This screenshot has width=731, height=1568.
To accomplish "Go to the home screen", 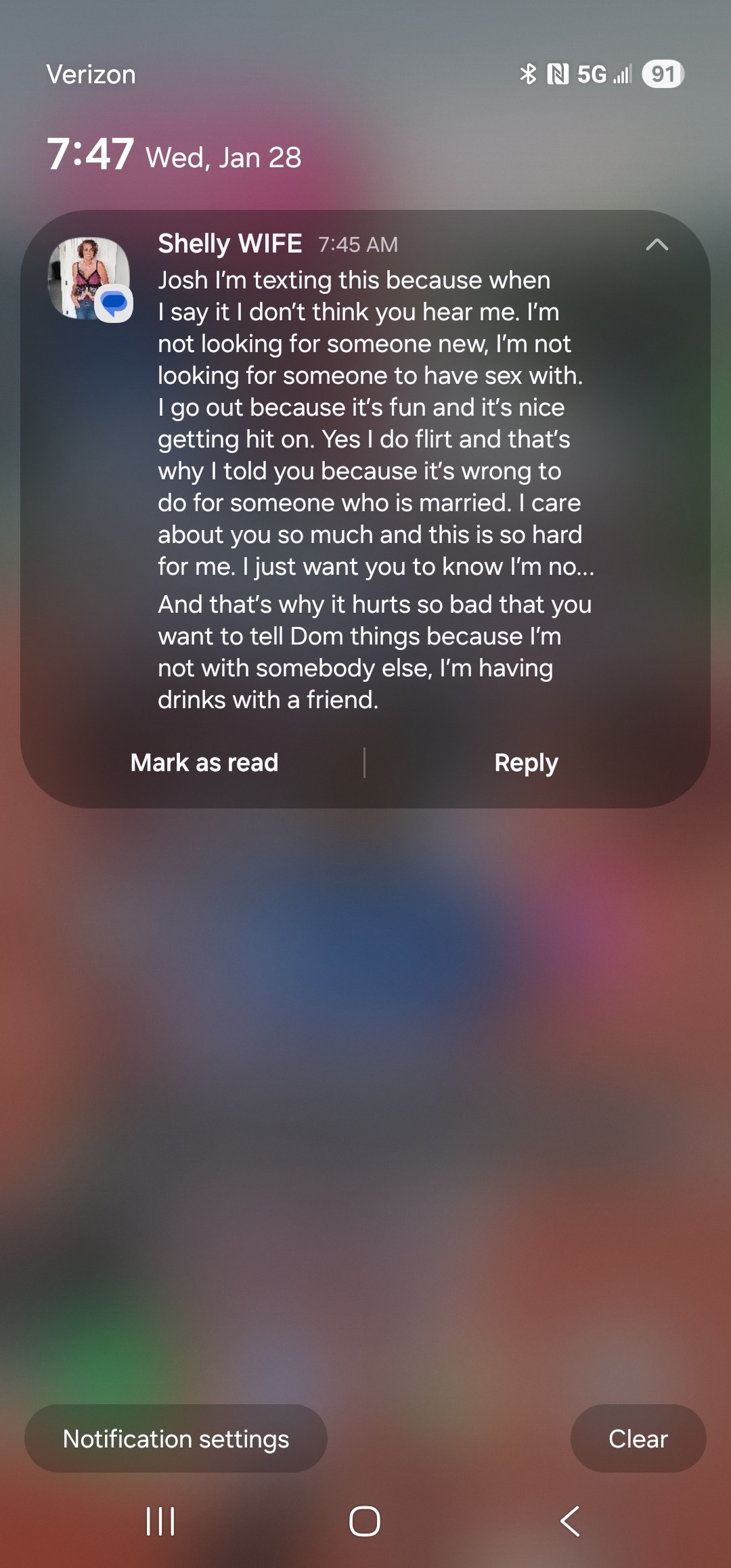I will click(x=365, y=1521).
